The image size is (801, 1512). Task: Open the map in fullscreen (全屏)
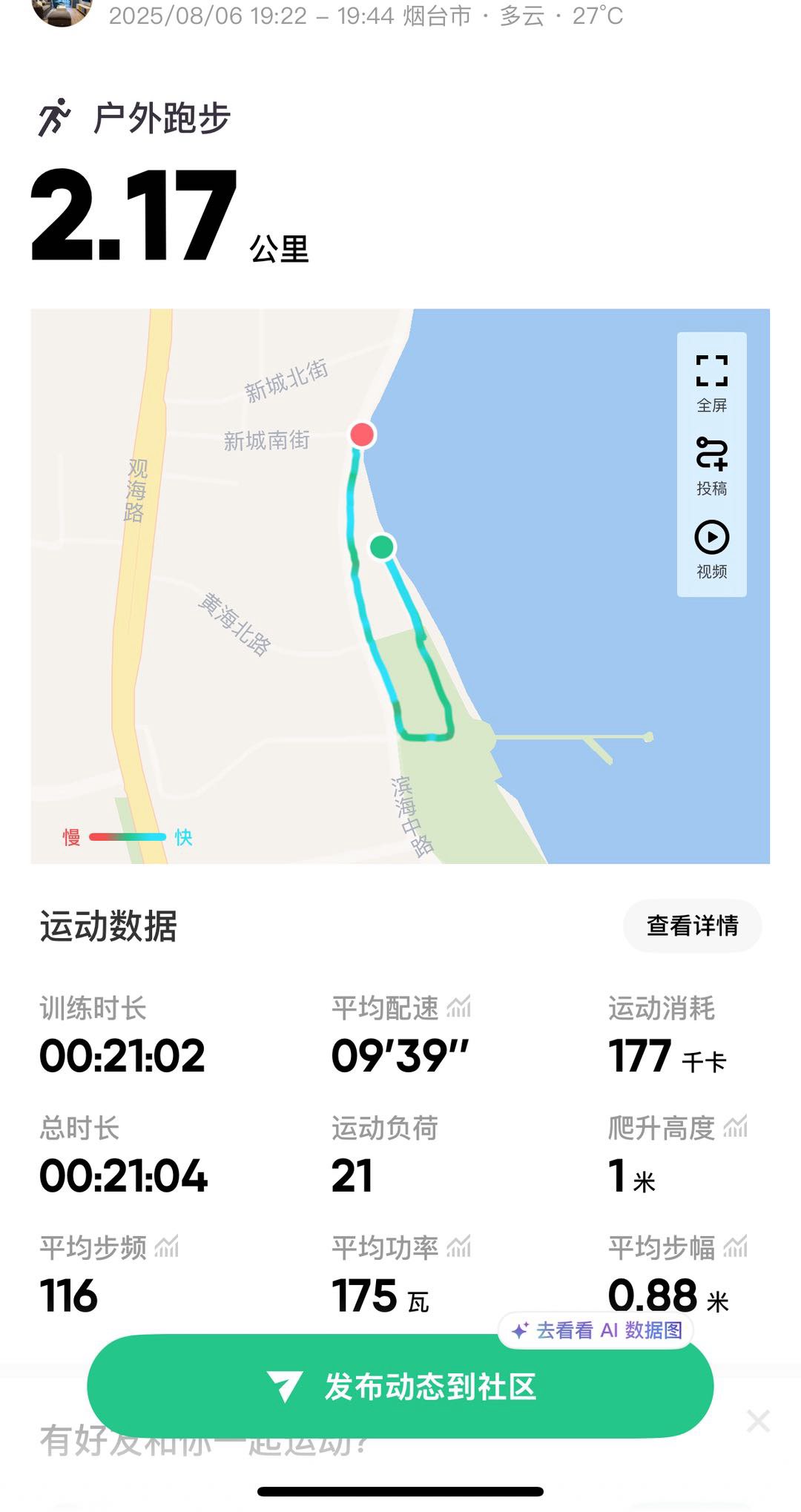pyautogui.click(x=711, y=382)
